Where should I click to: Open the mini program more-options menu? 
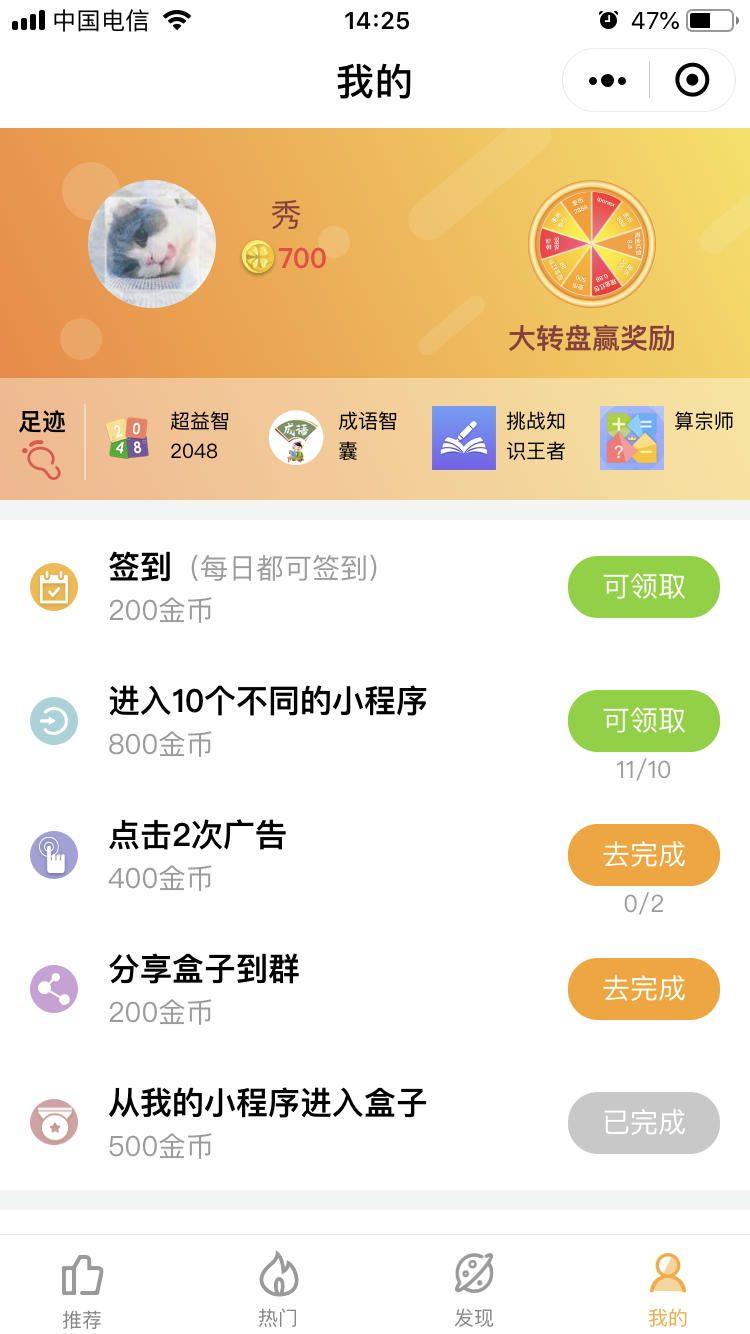[x=607, y=81]
